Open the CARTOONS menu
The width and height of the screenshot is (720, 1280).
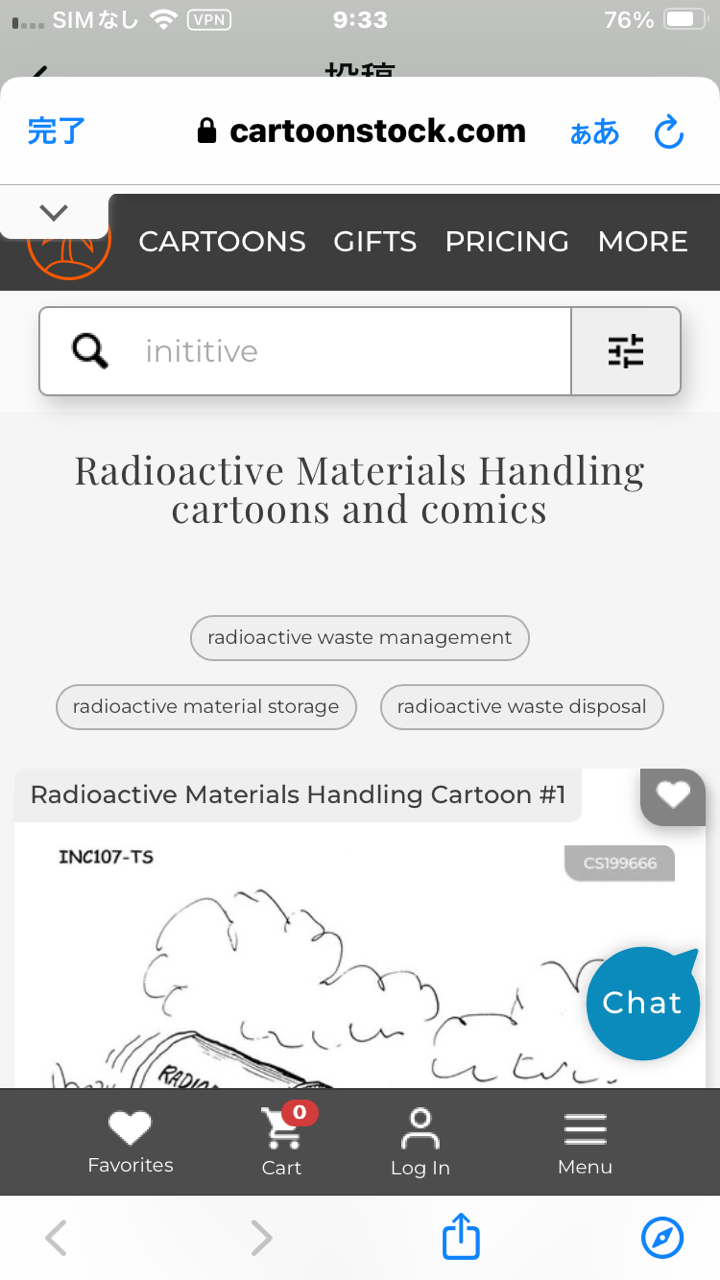pyautogui.click(x=222, y=242)
